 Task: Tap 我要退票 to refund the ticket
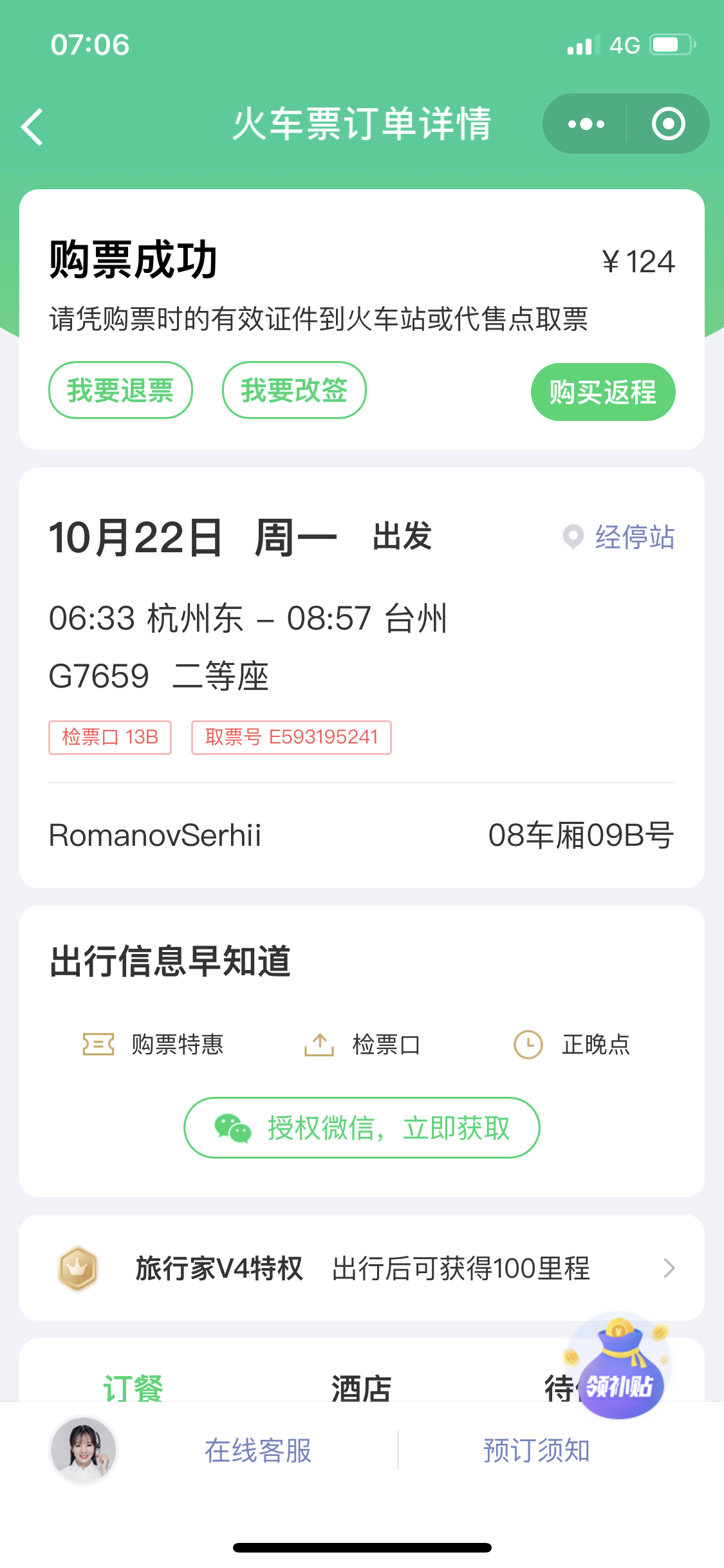[x=120, y=390]
